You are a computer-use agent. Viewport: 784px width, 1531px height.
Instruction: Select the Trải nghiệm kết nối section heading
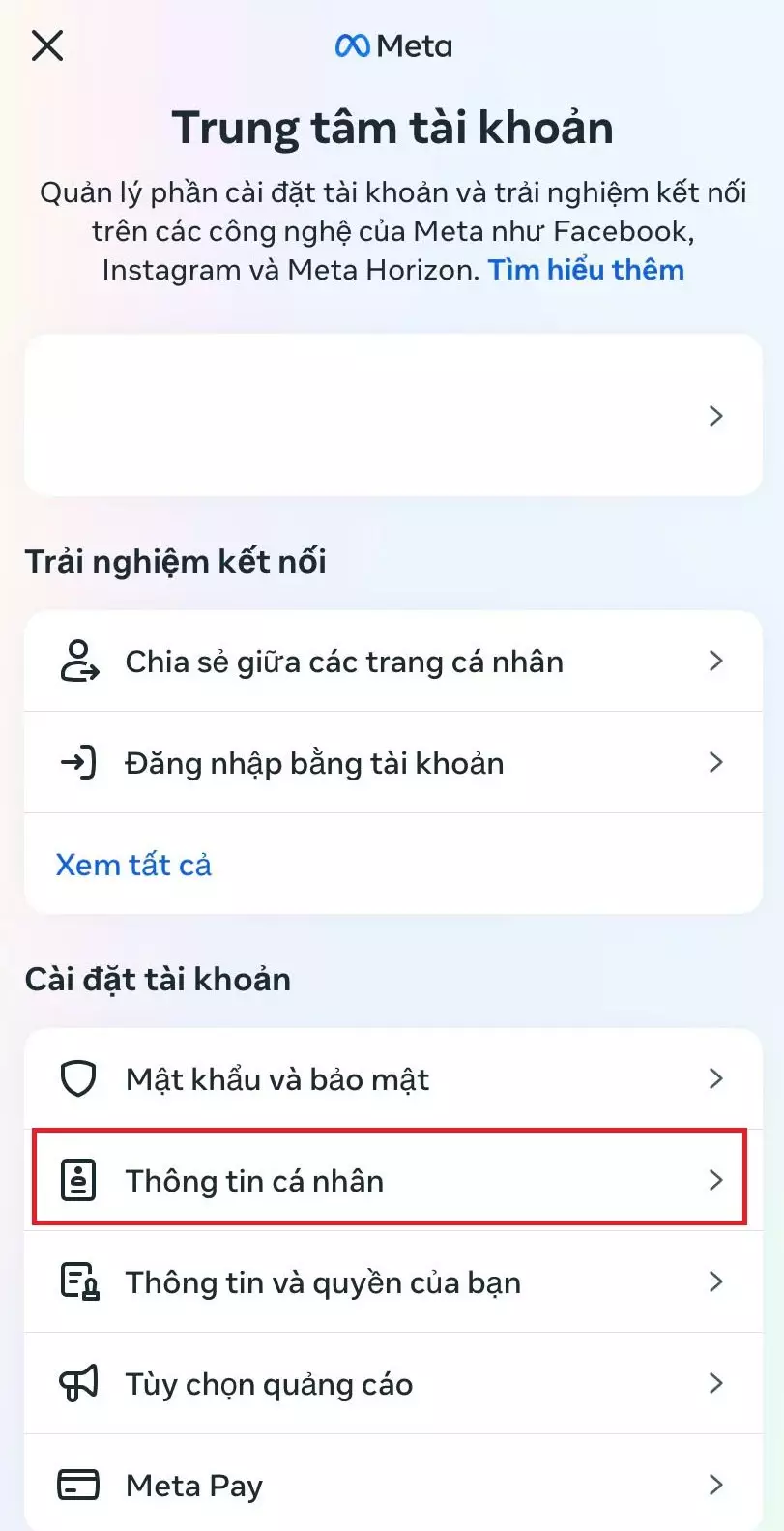coord(176,558)
